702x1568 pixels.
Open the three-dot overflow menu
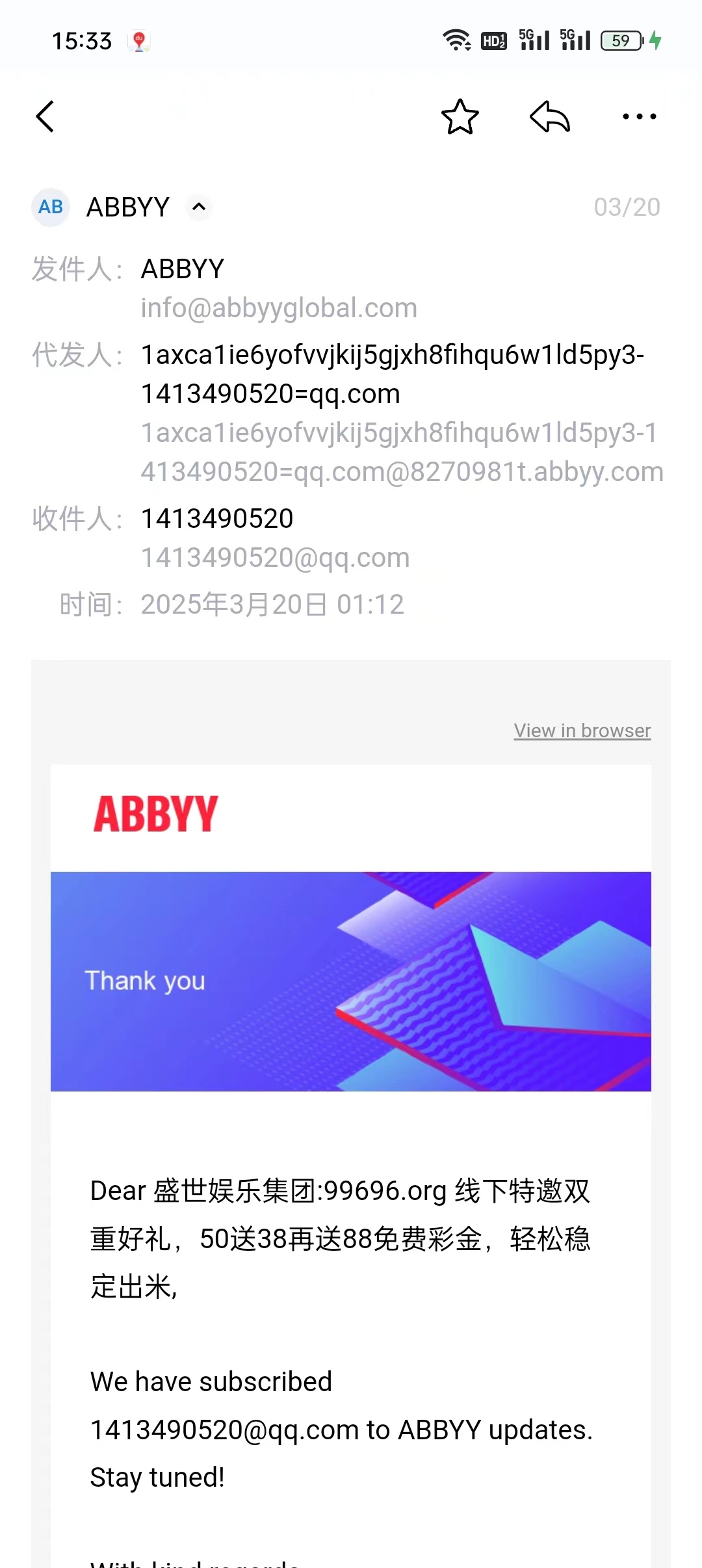point(639,117)
